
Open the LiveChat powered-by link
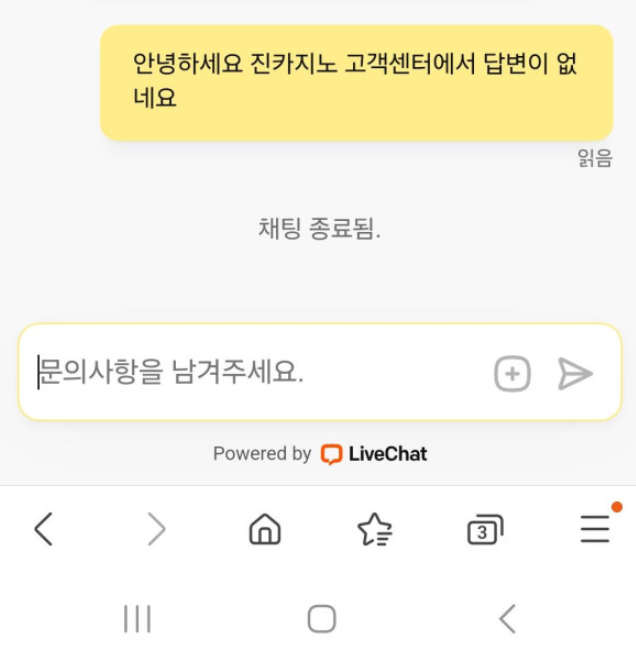[373, 454]
